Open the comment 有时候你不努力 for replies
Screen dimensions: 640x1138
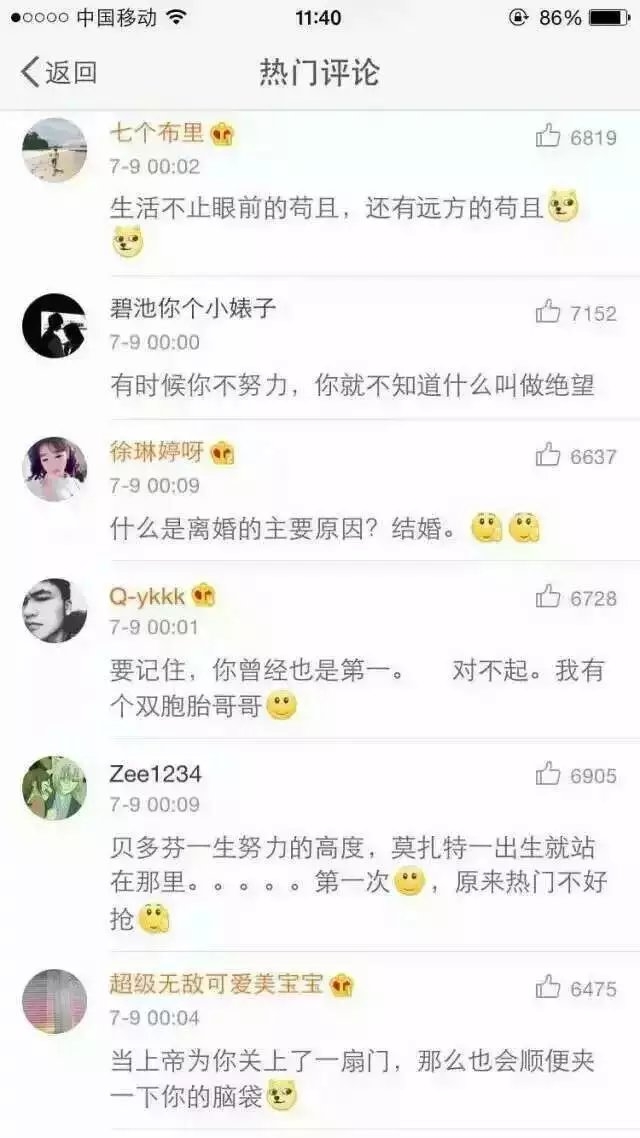[x=352, y=384]
